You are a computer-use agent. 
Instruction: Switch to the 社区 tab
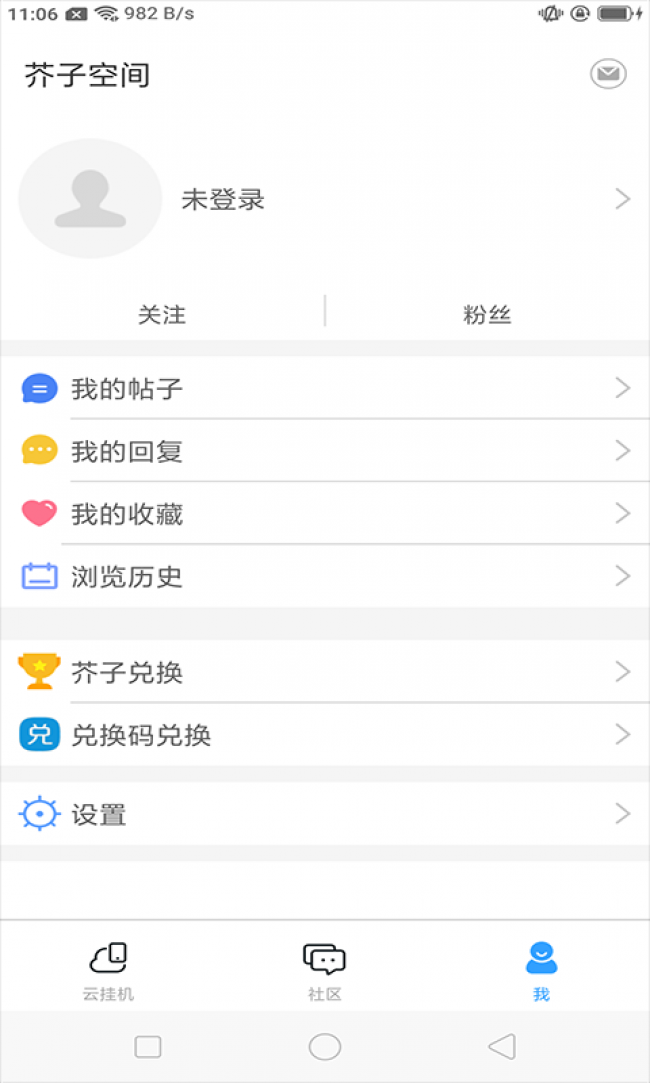[324, 970]
